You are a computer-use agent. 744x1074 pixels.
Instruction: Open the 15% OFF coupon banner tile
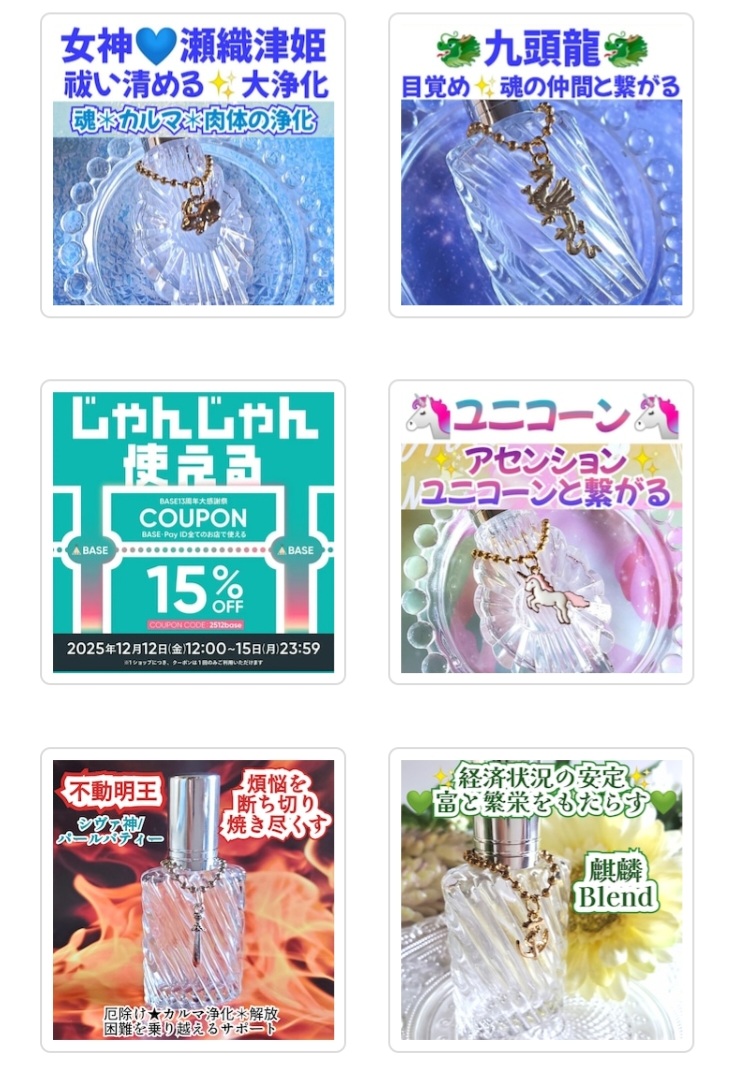click(x=193, y=532)
